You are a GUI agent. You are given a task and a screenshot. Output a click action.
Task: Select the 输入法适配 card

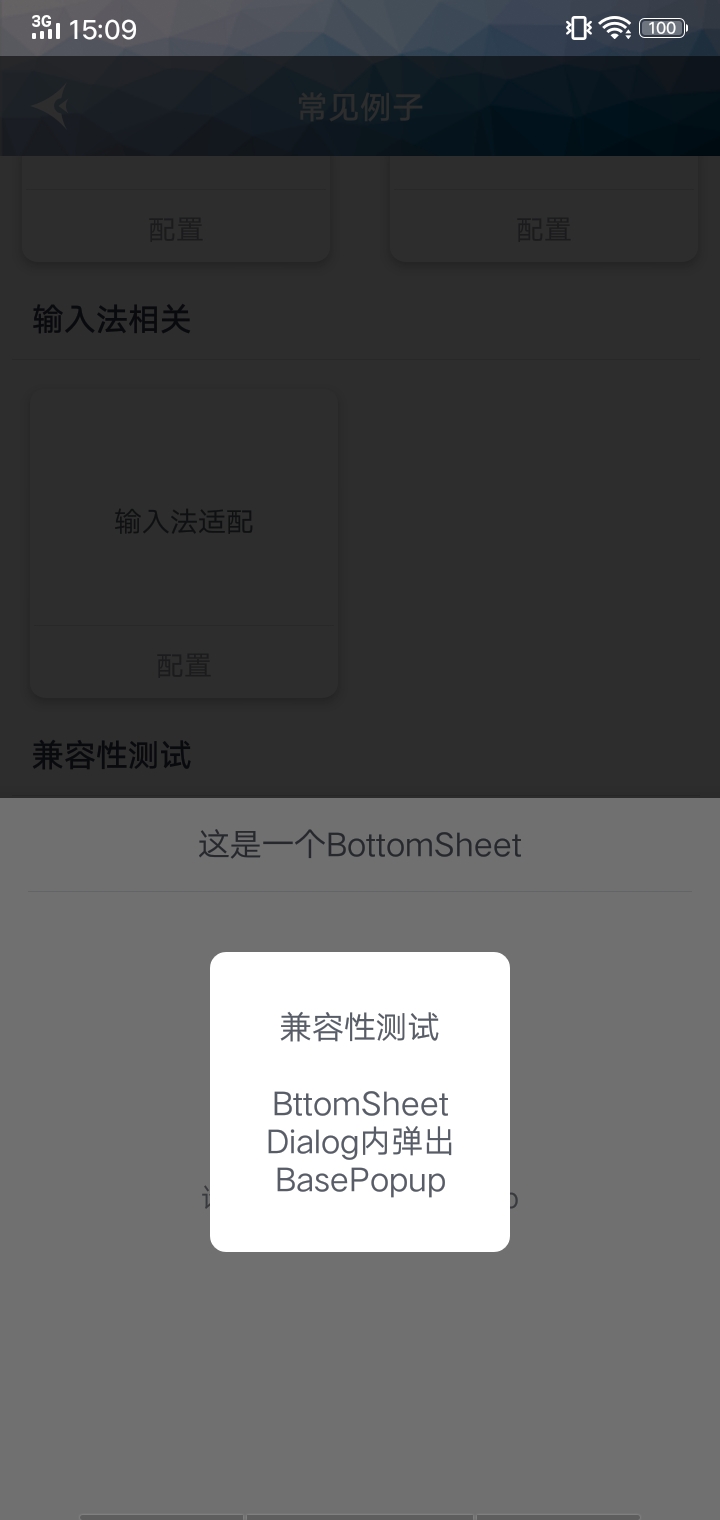[183, 520]
